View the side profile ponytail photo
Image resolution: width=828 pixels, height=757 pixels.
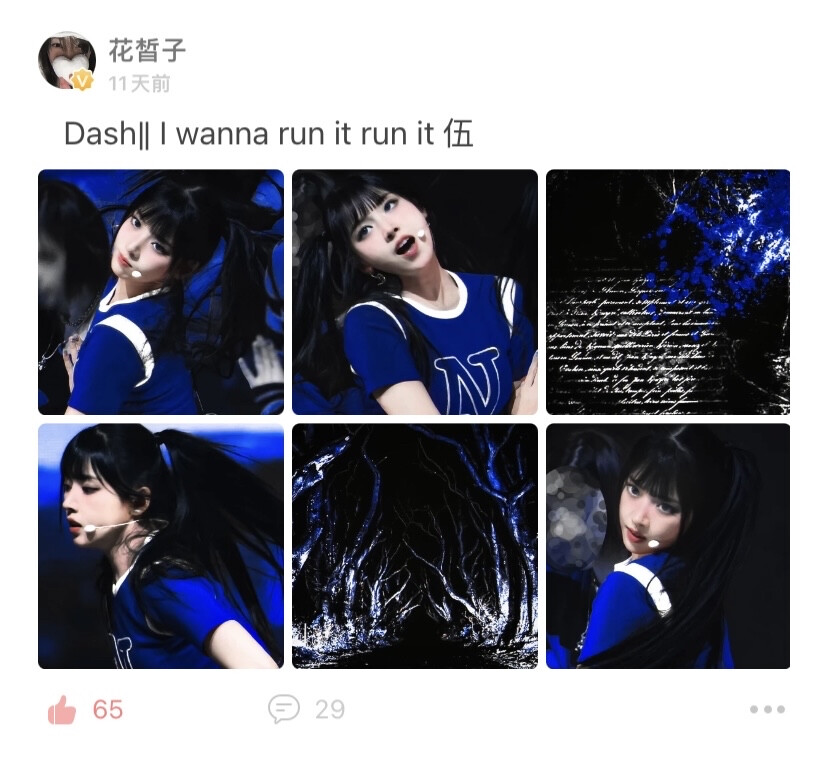(161, 546)
